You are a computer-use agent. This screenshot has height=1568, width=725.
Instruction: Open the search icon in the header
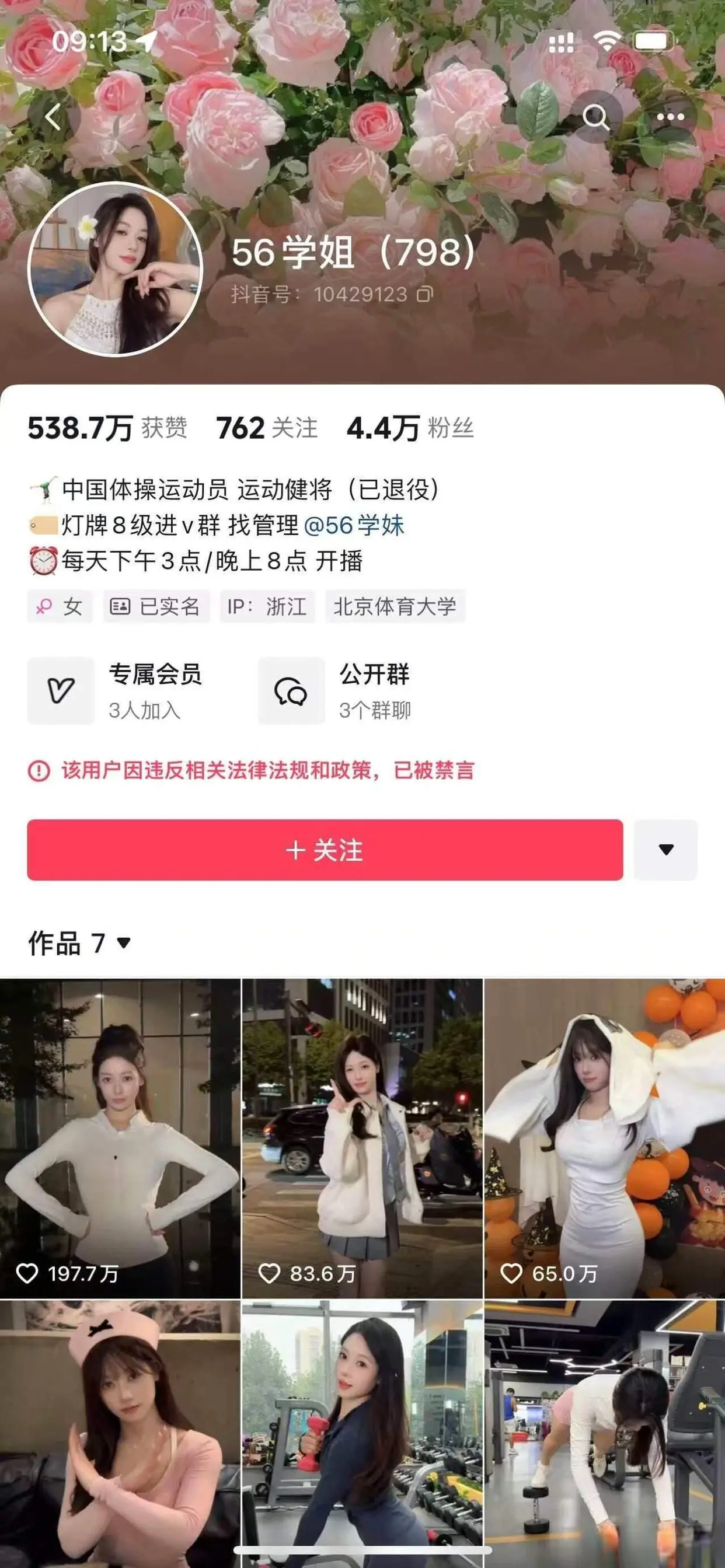[x=595, y=117]
